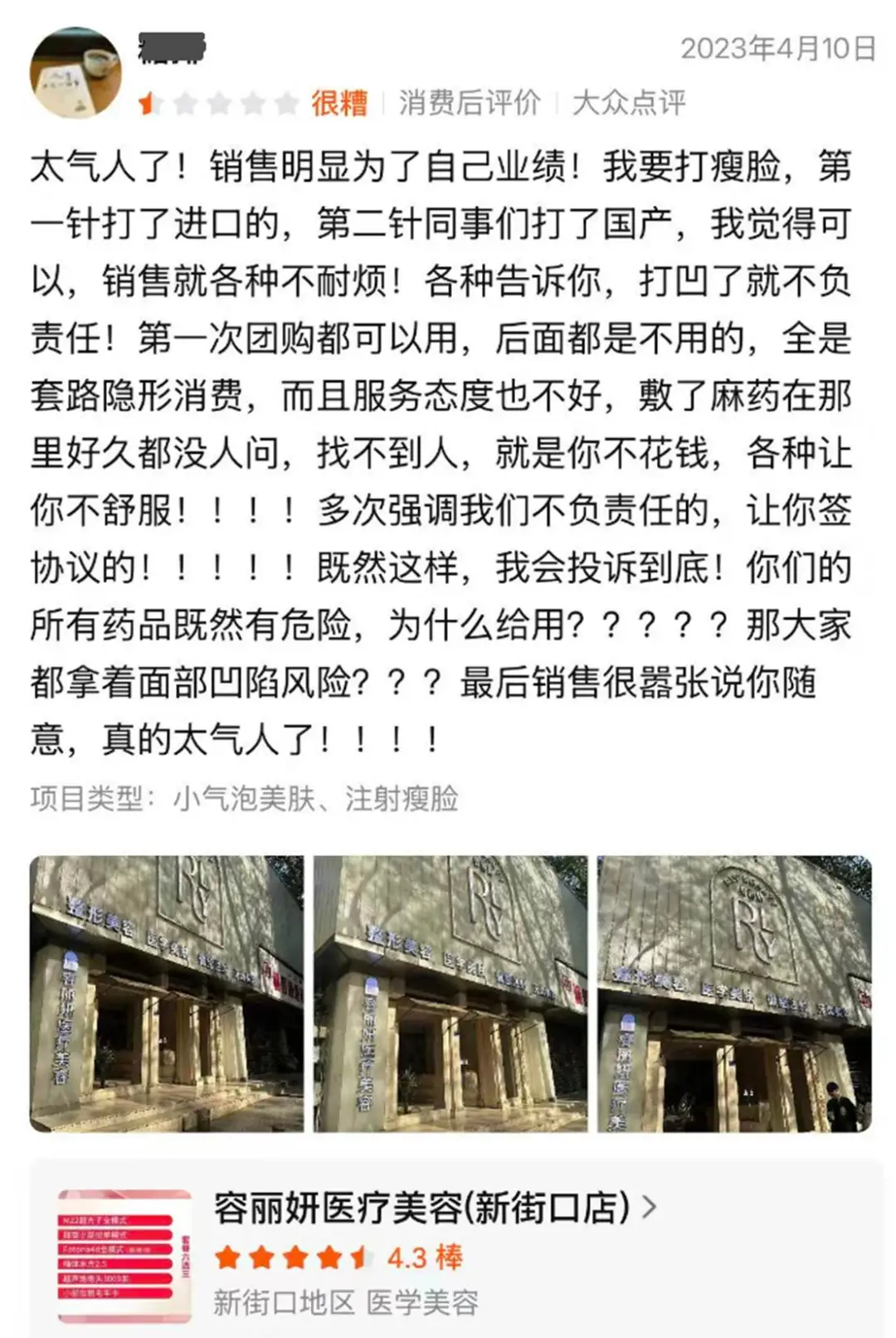The height and width of the screenshot is (1338, 896).
Task: Open the reviewer's profile avatar
Action: click(x=75, y=72)
